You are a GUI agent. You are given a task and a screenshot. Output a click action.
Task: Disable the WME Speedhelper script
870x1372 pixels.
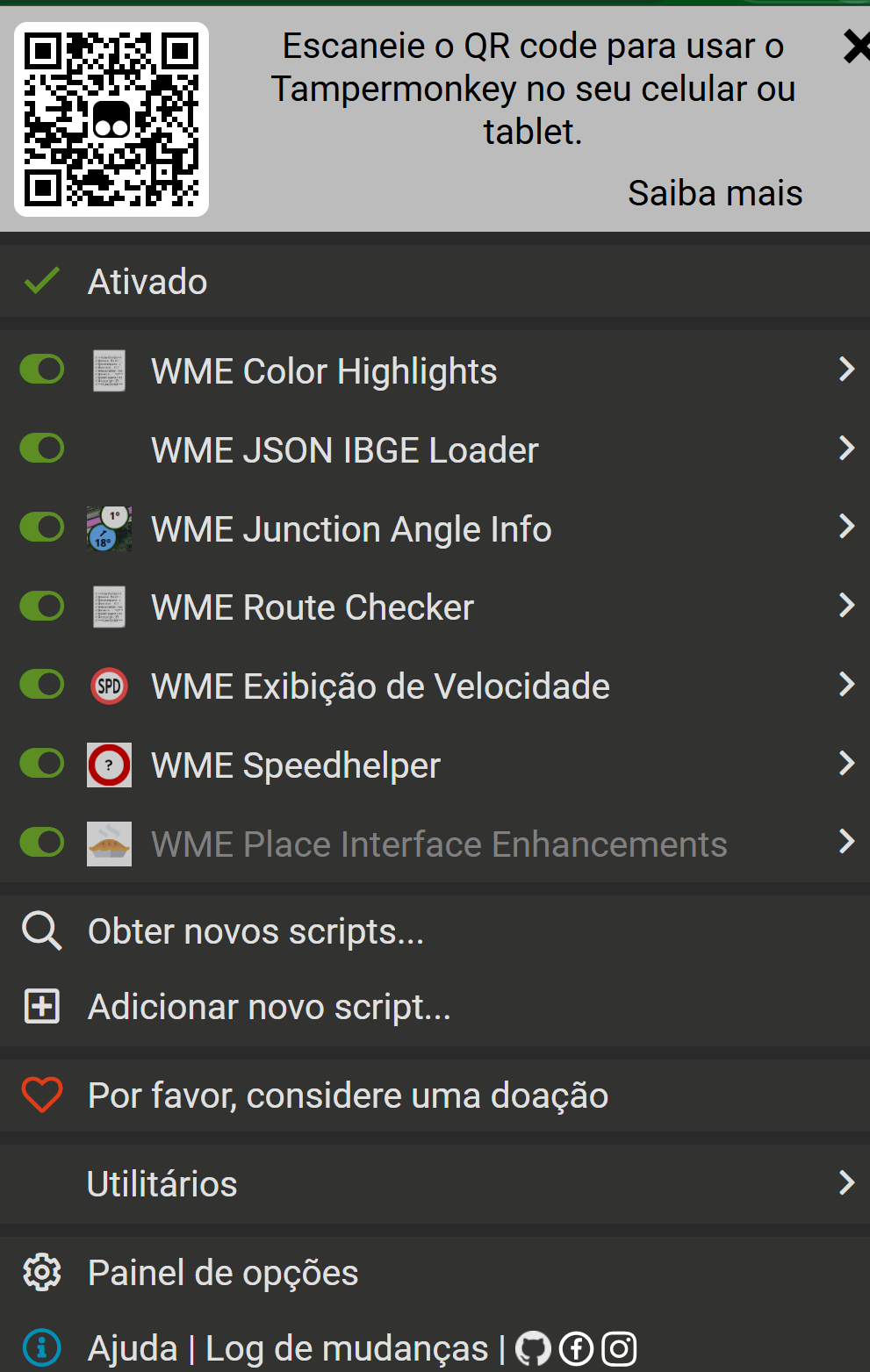click(42, 764)
